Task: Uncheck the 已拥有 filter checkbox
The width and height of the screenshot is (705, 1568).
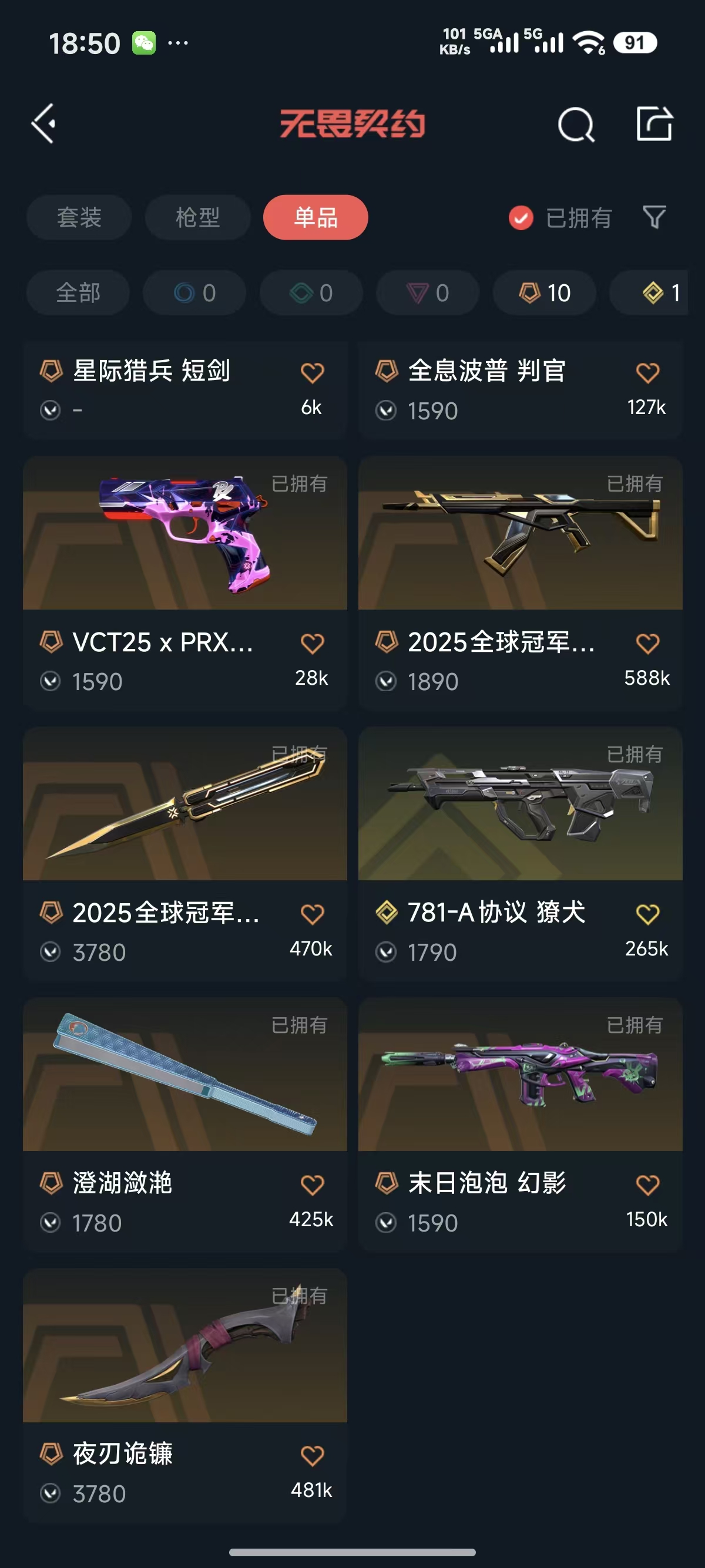Action: tap(521, 218)
